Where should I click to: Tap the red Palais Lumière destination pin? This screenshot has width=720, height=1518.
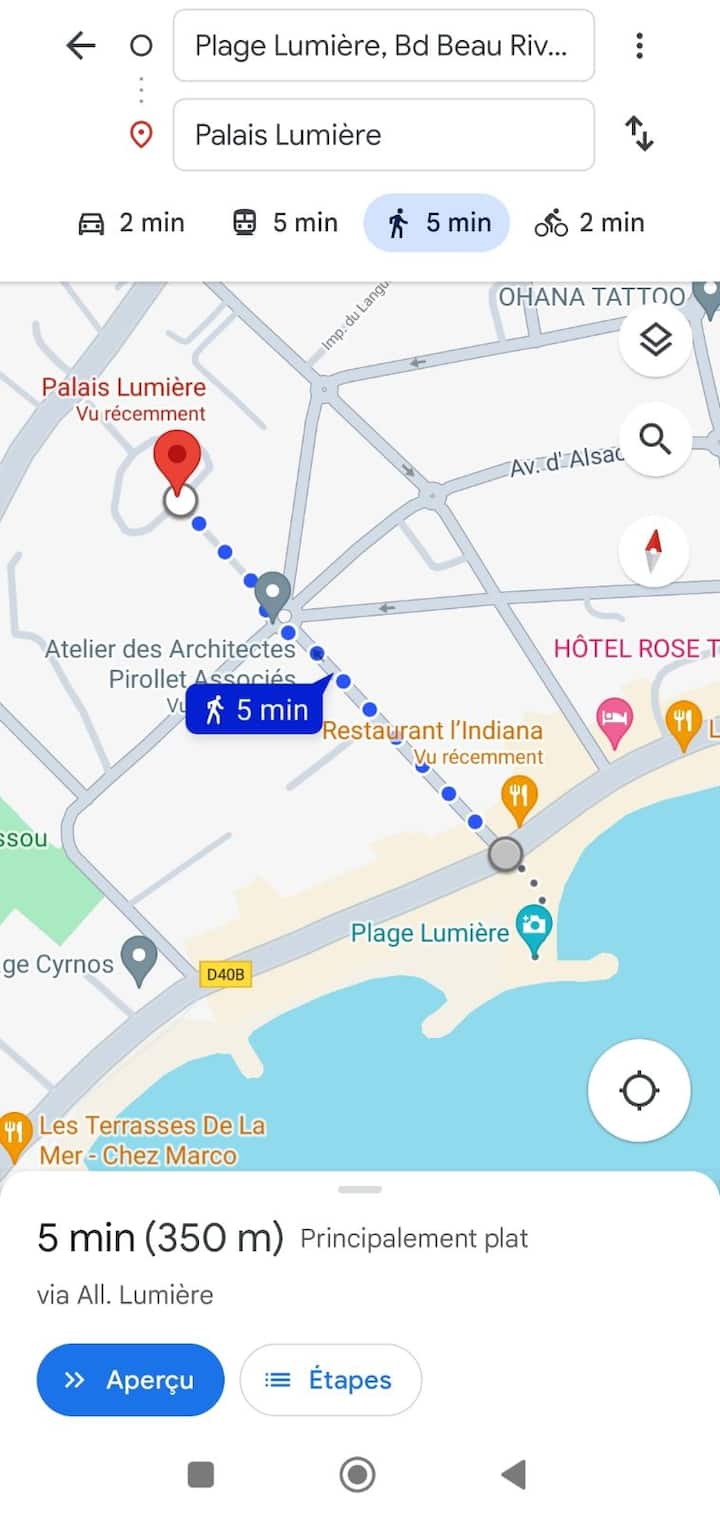[x=177, y=460]
